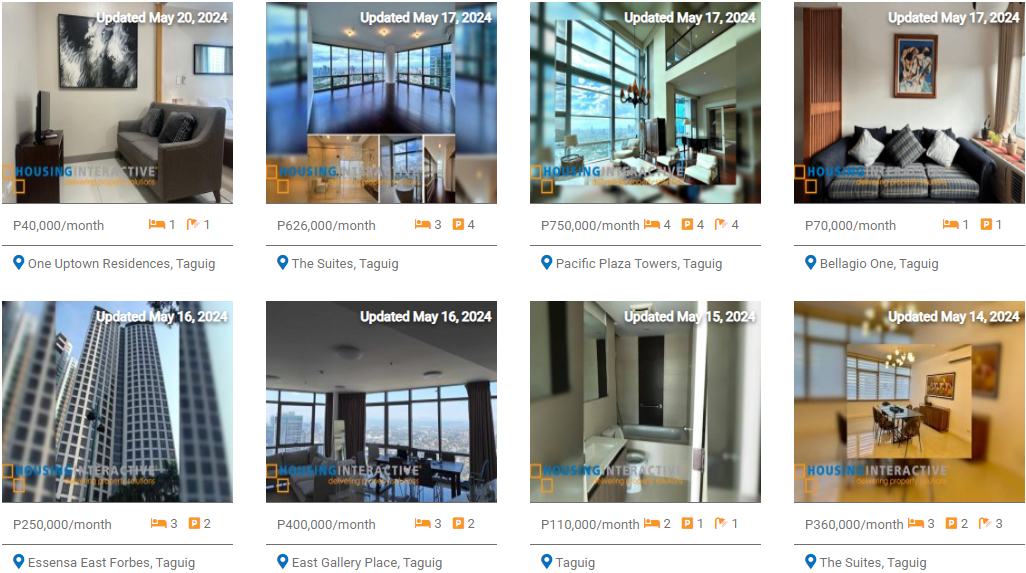View the Essensa East Forbes listing
Viewport: 1026px width, 573px height.
coord(117,402)
